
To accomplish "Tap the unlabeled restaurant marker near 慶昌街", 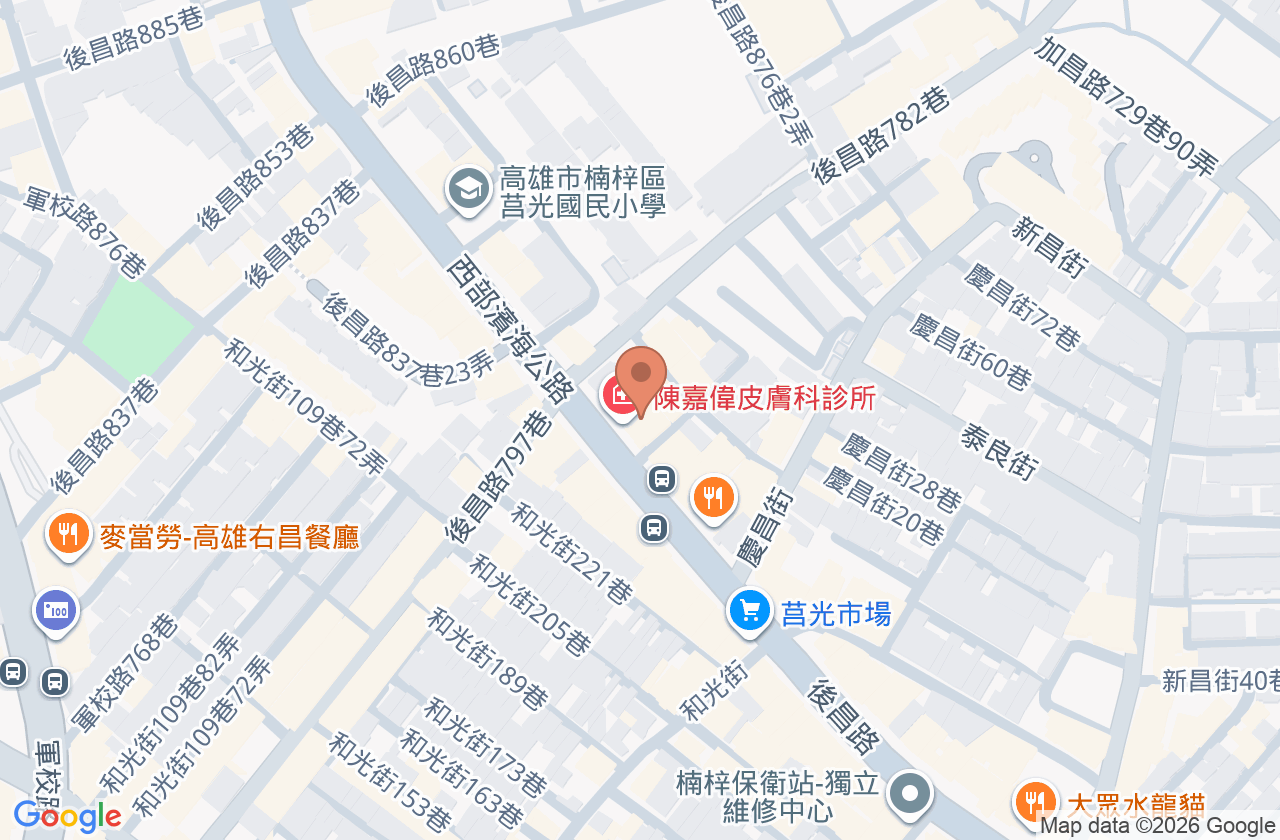I will click(714, 496).
